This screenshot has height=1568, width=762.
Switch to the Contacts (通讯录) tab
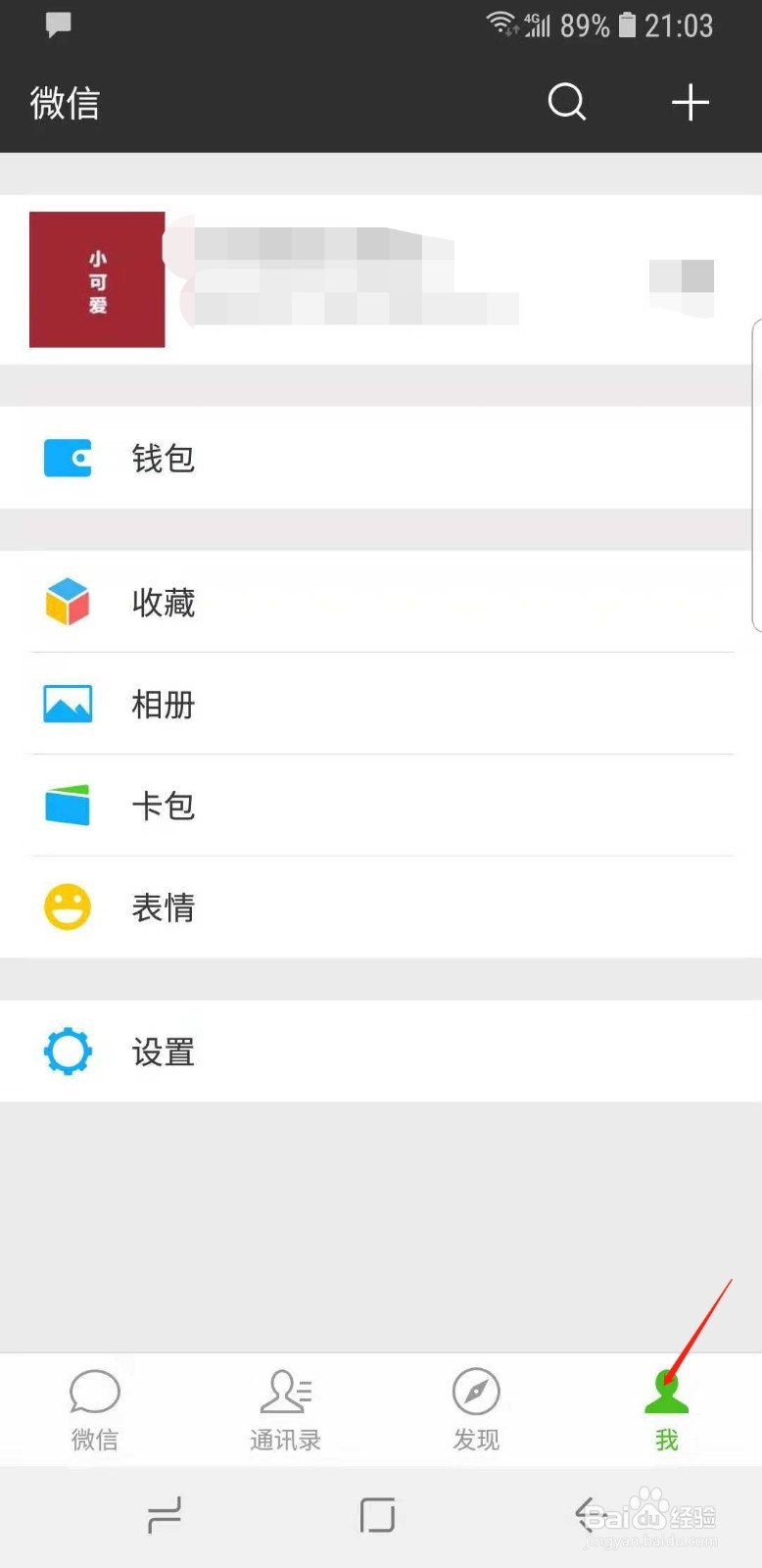point(285,1408)
